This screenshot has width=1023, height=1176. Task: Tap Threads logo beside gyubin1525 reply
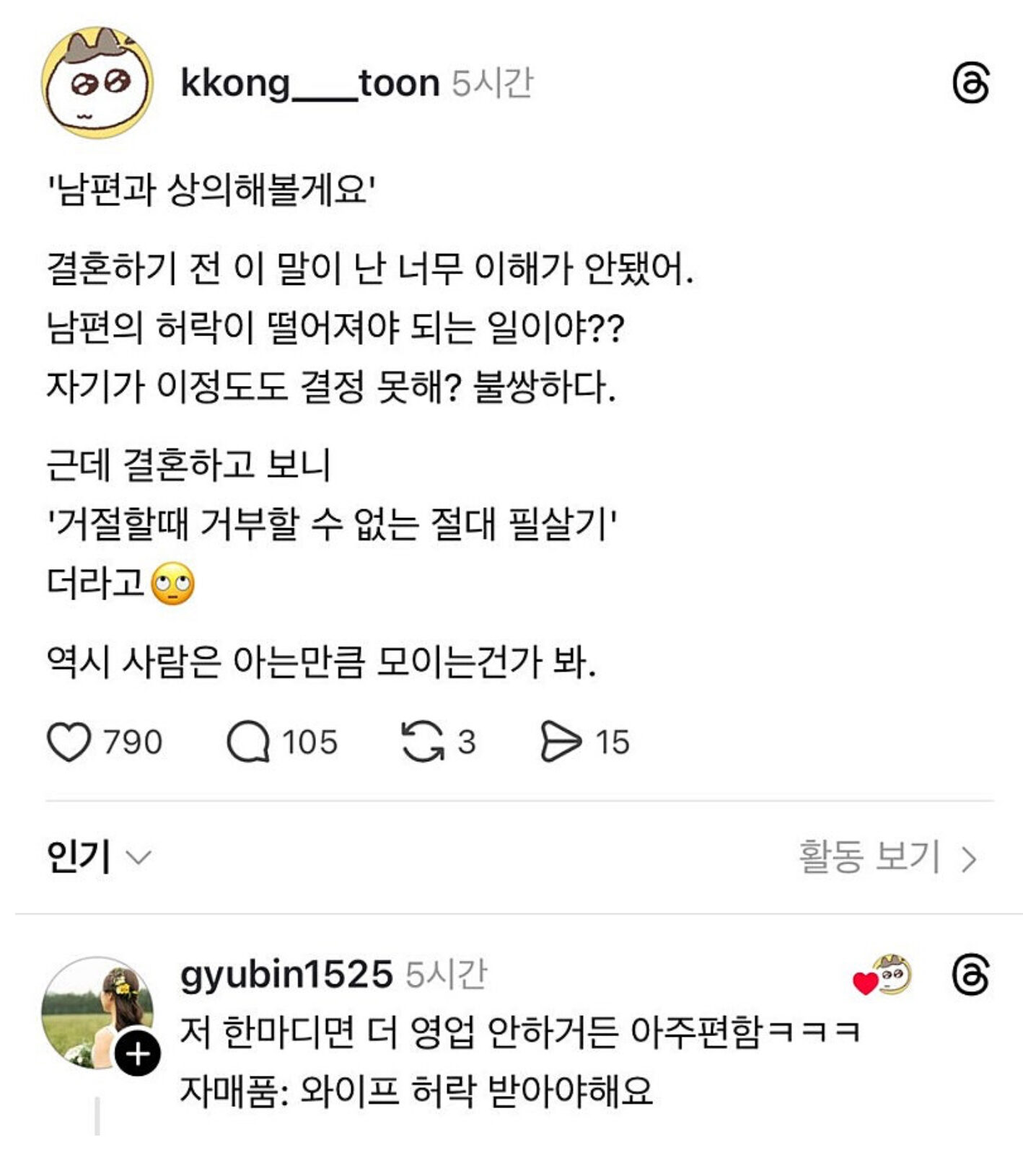tap(970, 975)
